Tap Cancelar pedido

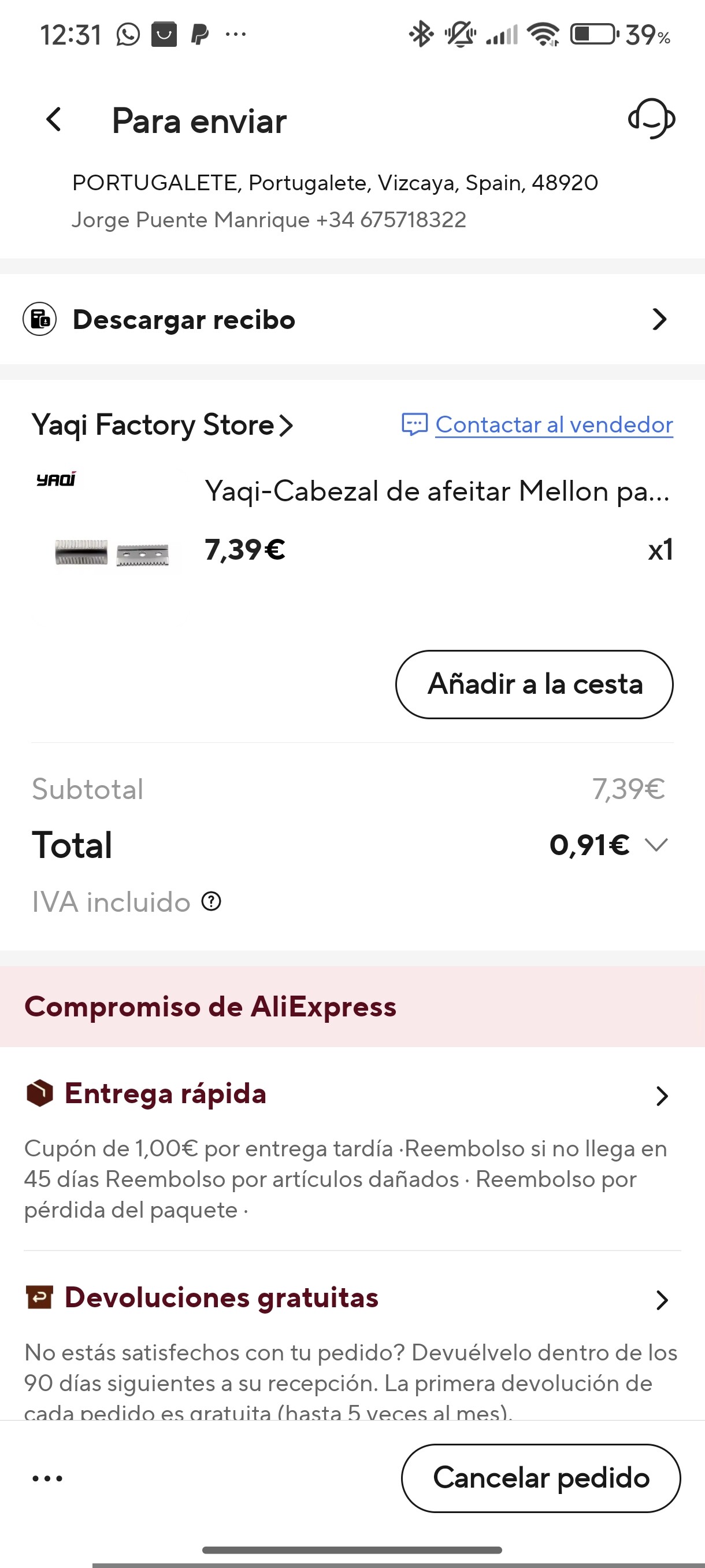541,1478
